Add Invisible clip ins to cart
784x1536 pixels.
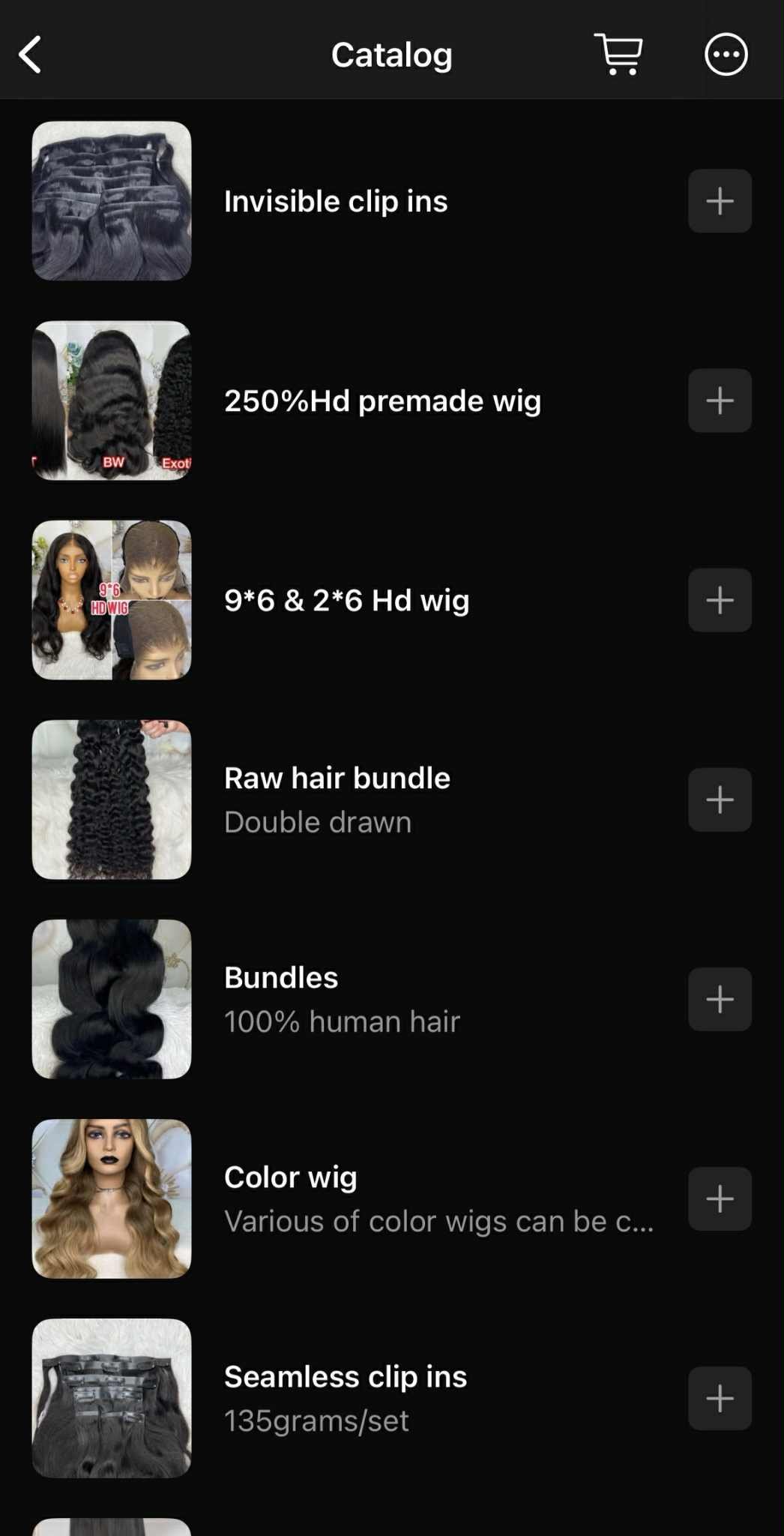coord(720,201)
